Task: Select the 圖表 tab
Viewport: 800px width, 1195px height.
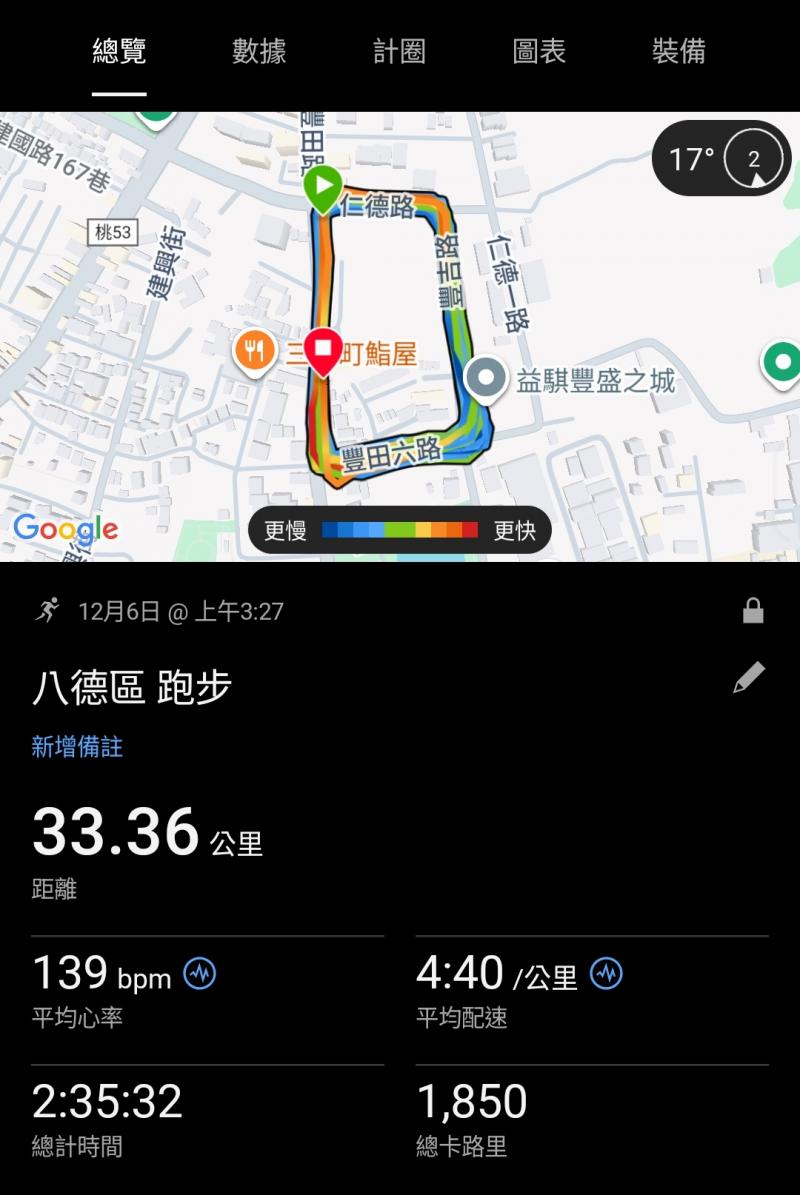Action: pos(539,51)
